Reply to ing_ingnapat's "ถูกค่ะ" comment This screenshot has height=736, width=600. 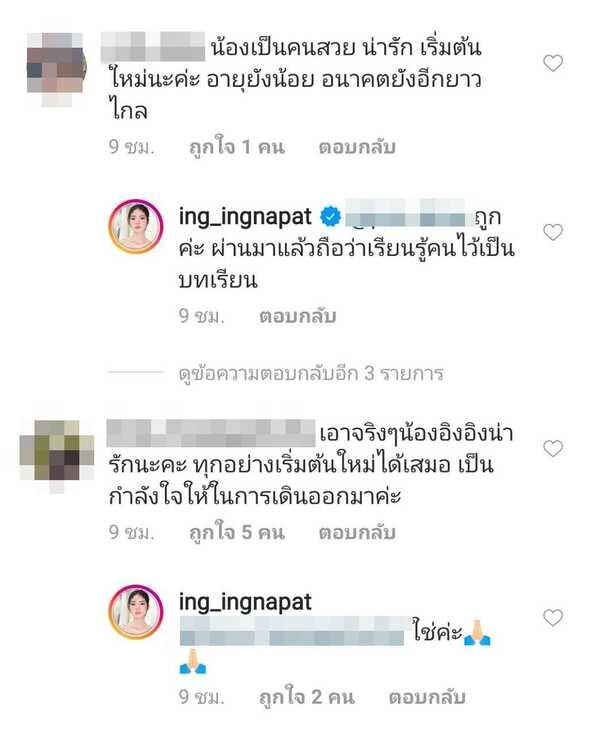[297, 316]
